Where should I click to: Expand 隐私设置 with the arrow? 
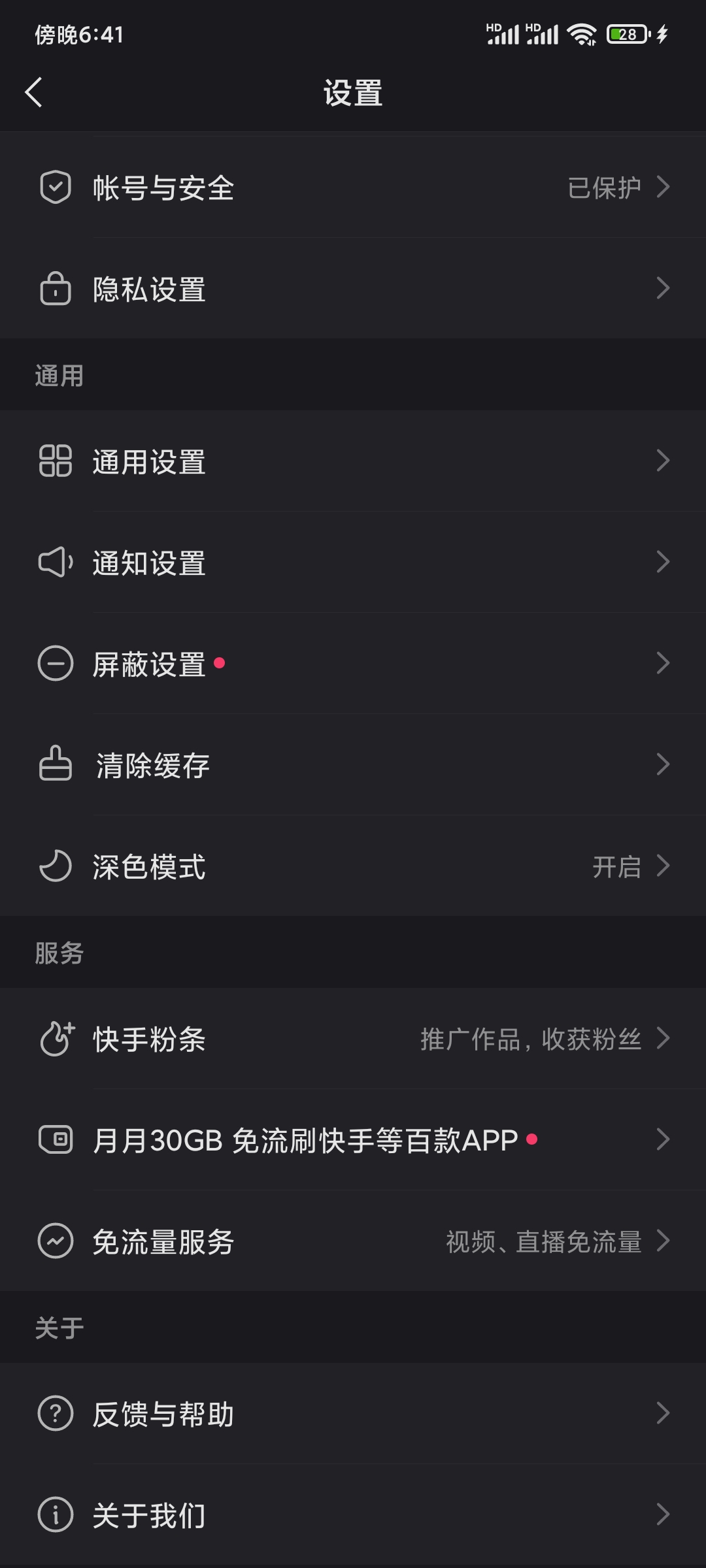point(665,289)
